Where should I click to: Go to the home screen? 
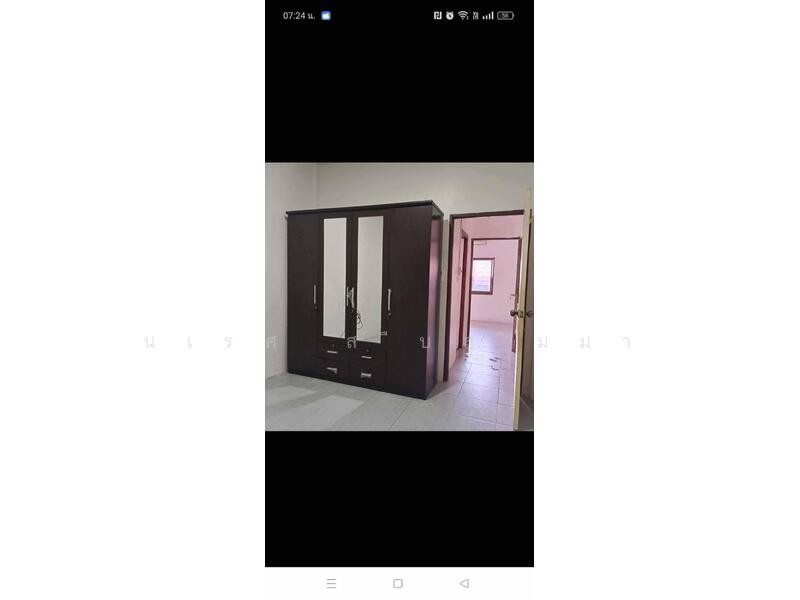[x=398, y=583]
